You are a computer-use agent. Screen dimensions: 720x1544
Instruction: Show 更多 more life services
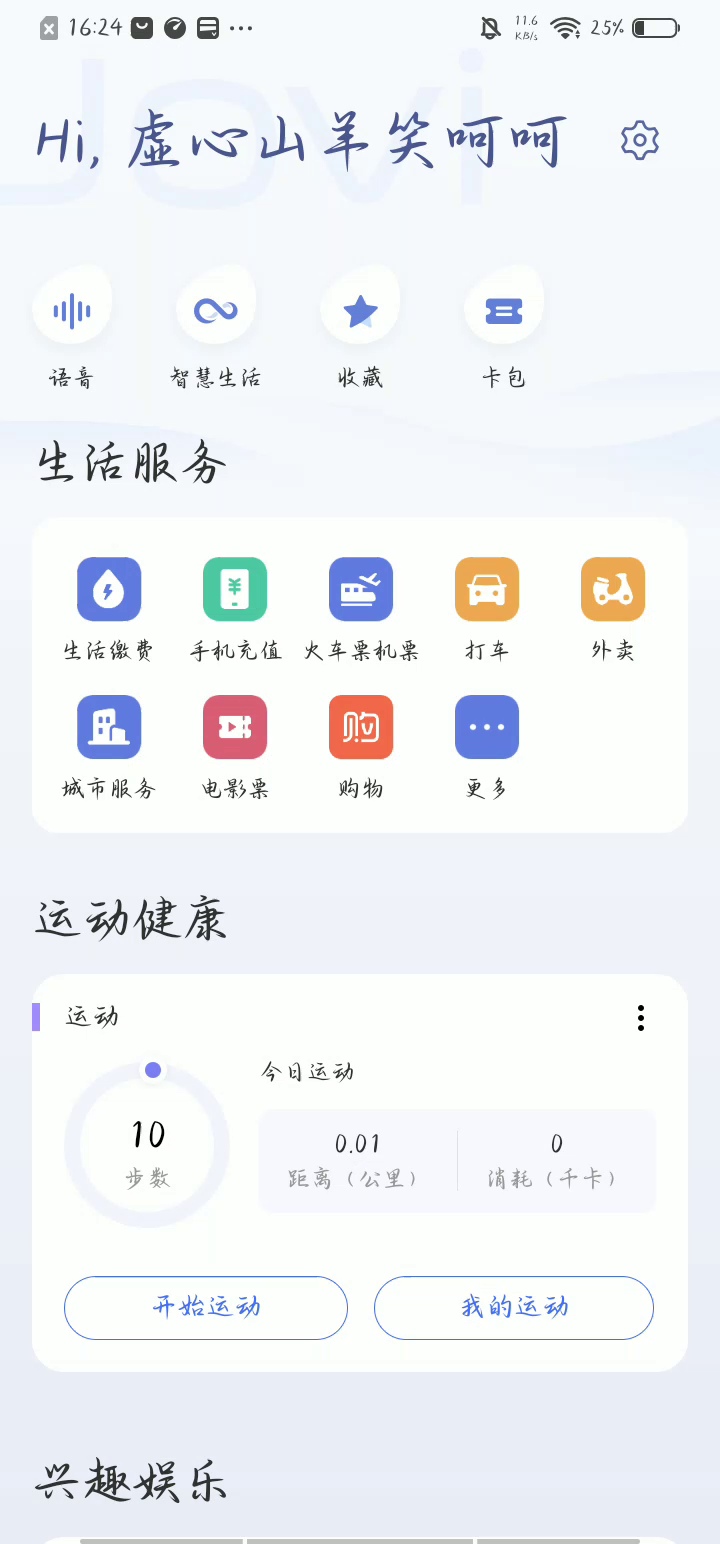pyautogui.click(x=487, y=728)
